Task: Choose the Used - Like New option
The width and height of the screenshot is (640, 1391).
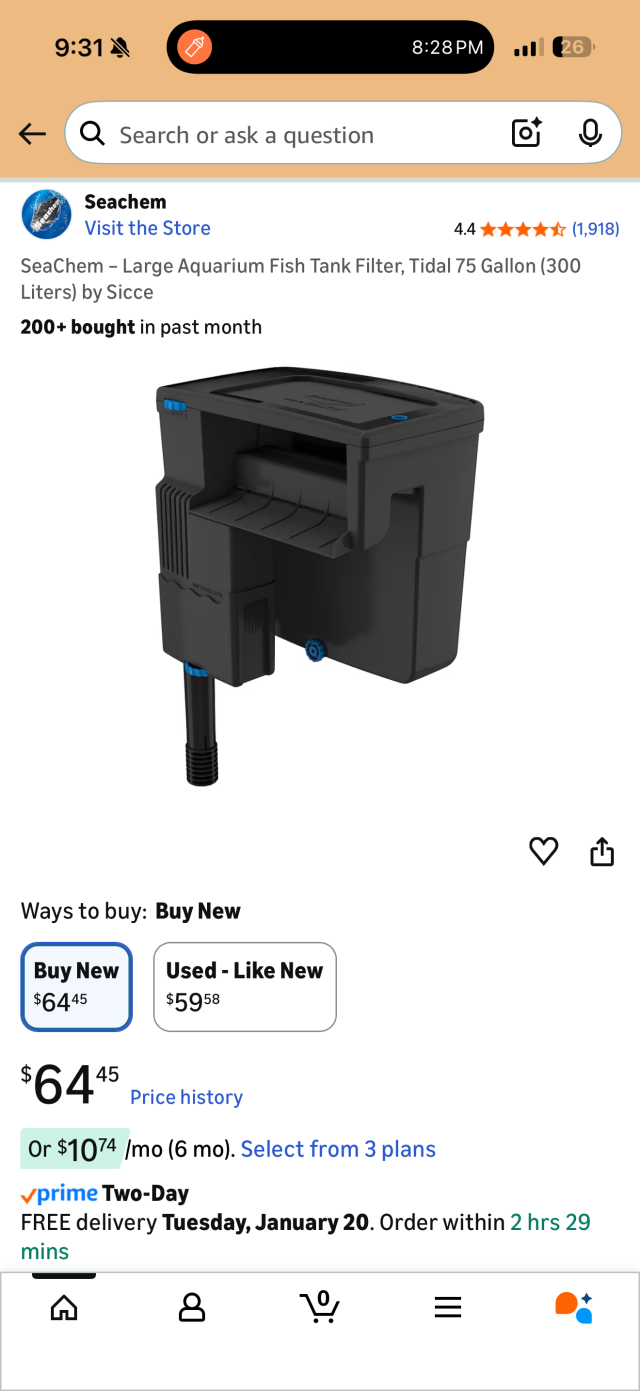Action: [244, 986]
